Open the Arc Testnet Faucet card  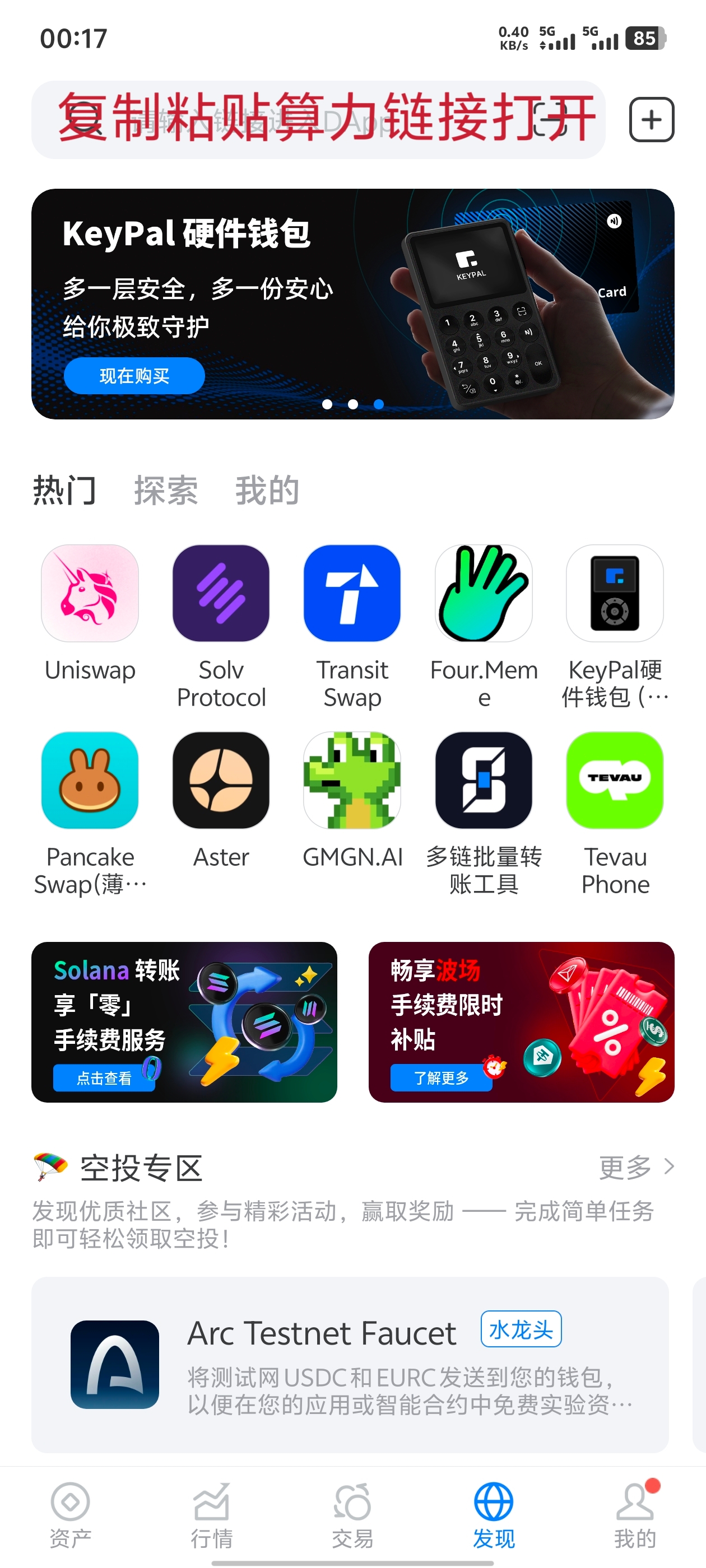[x=350, y=1364]
